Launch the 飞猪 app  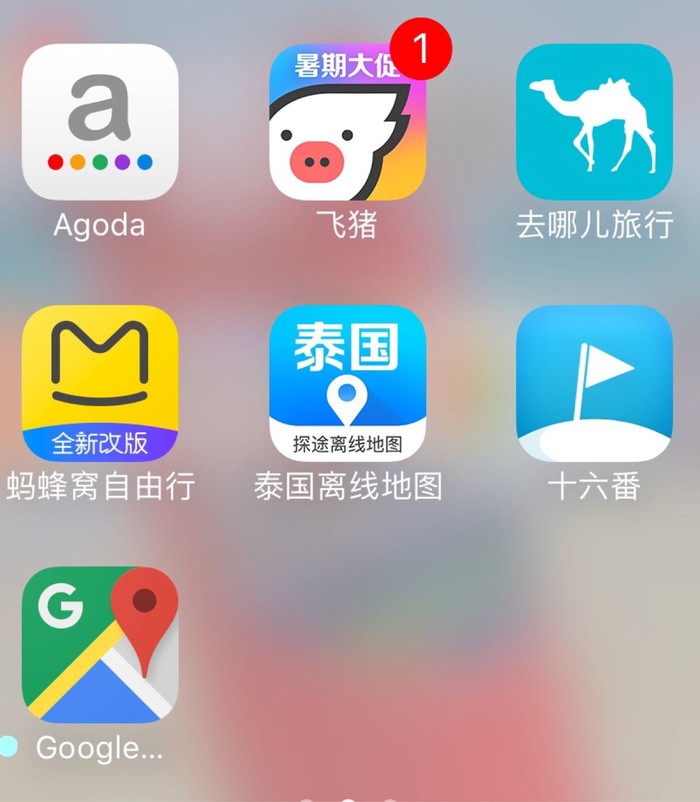[348, 122]
